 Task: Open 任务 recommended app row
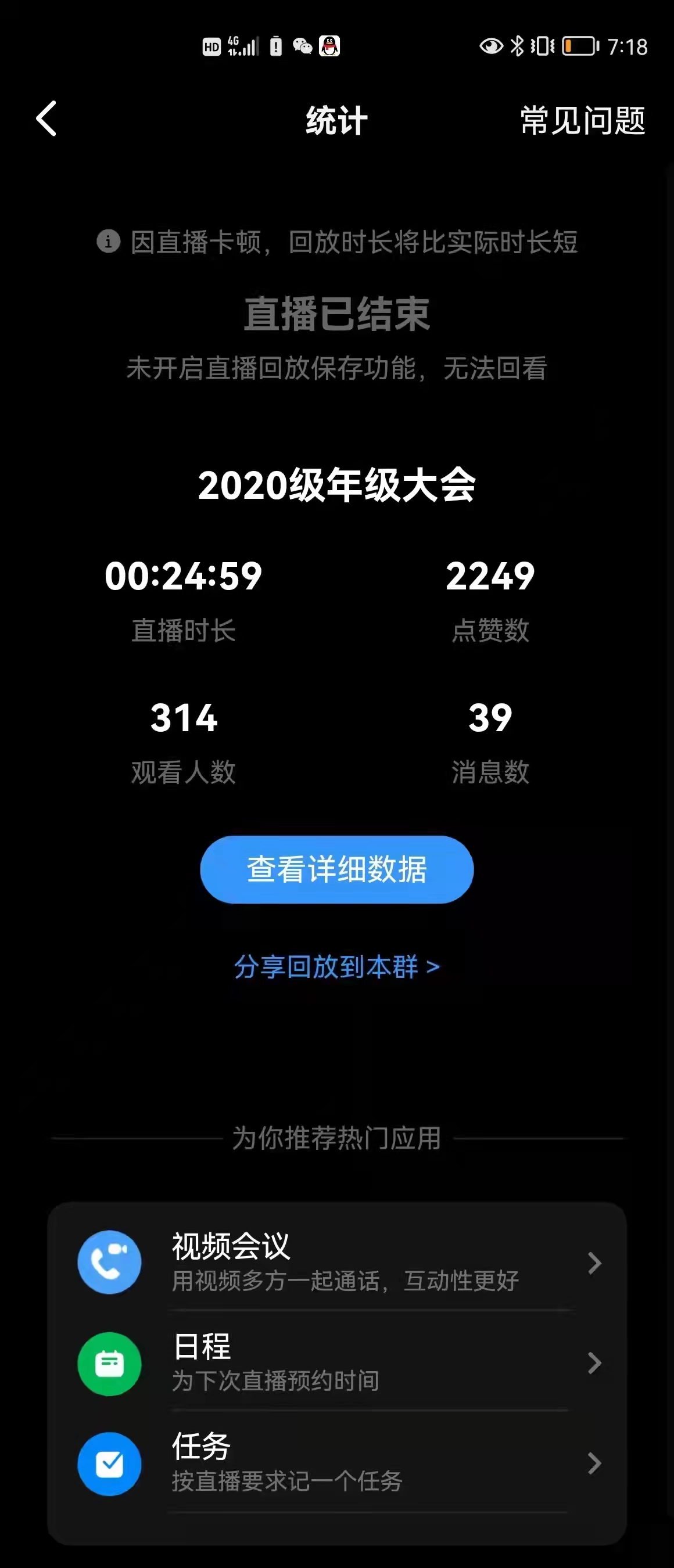click(336, 1463)
